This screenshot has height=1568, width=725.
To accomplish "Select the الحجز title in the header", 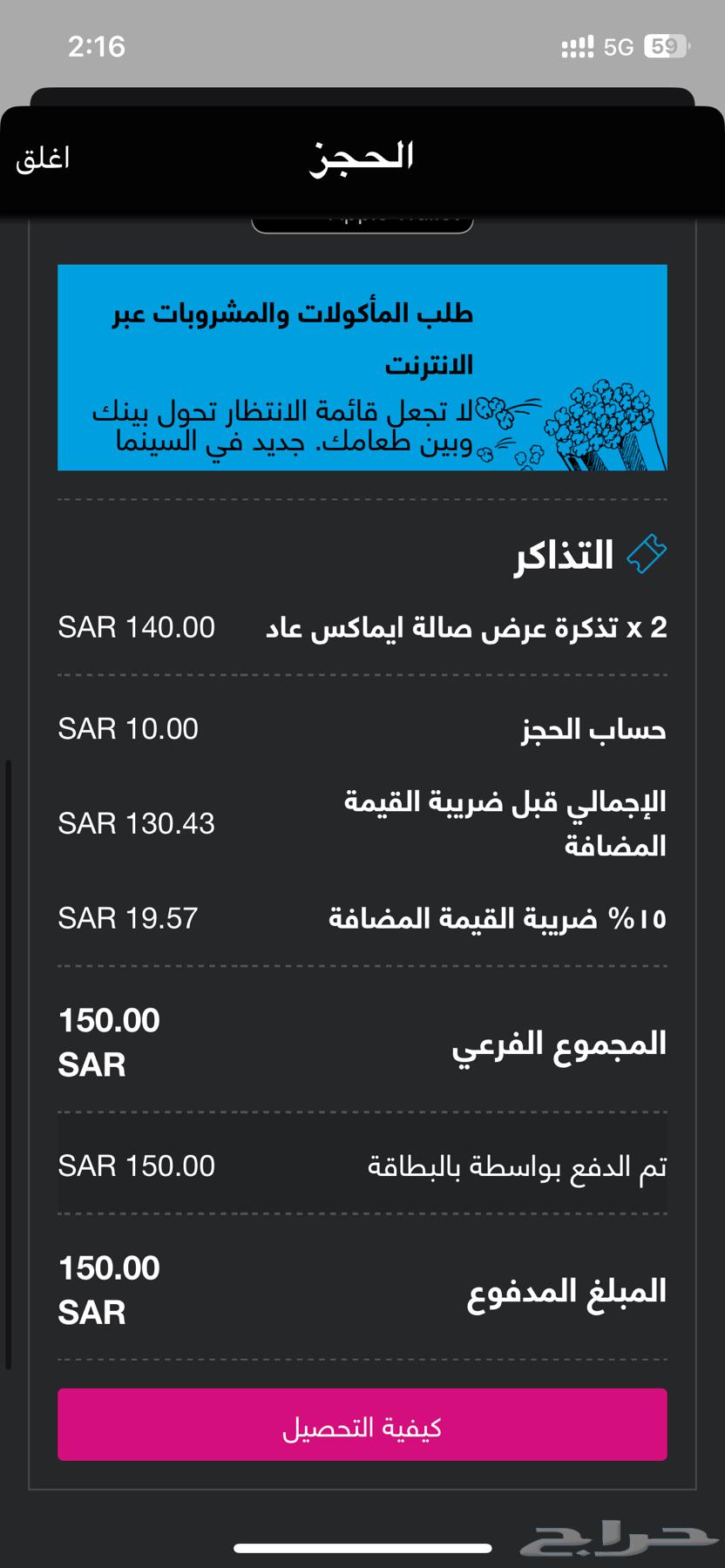I will [x=362, y=157].
